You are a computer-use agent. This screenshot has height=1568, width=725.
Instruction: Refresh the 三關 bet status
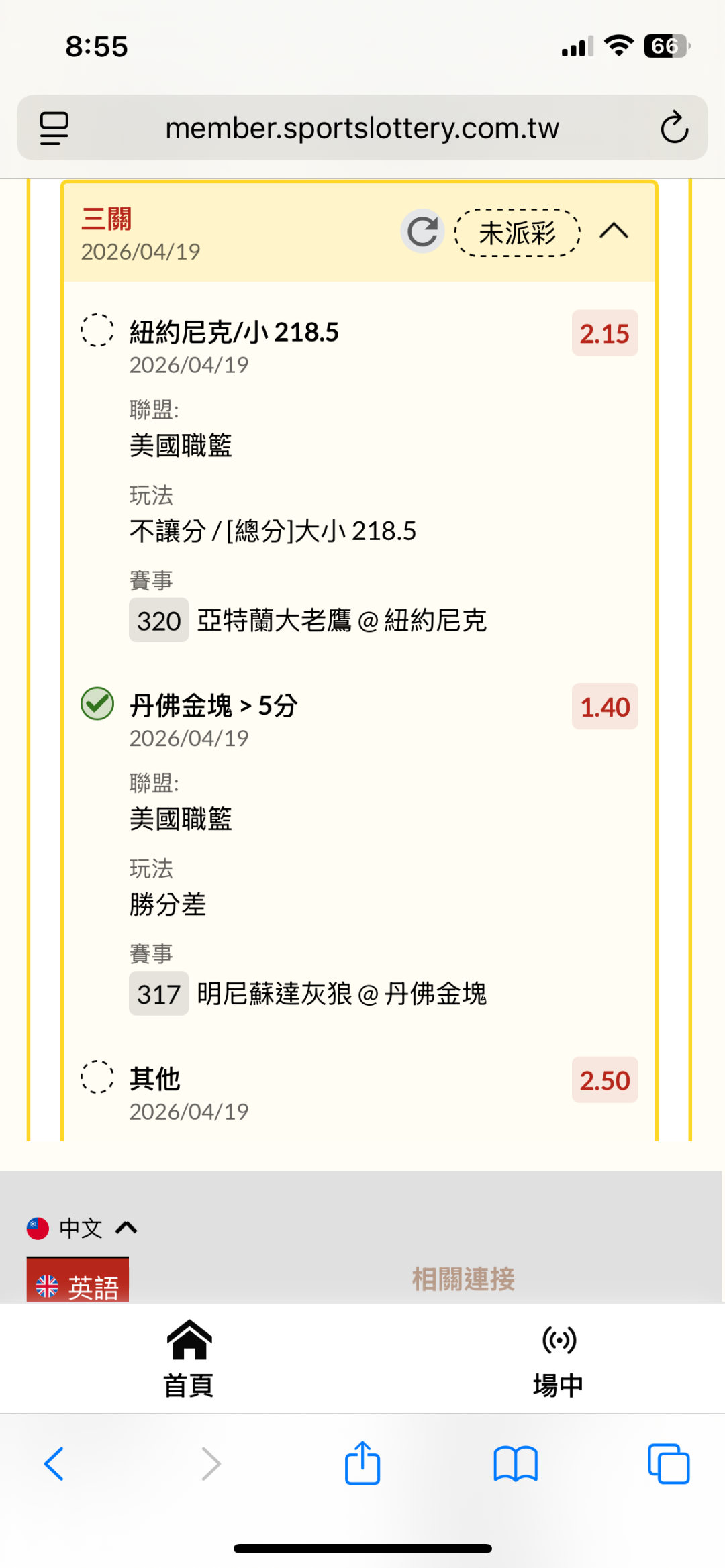422,231
